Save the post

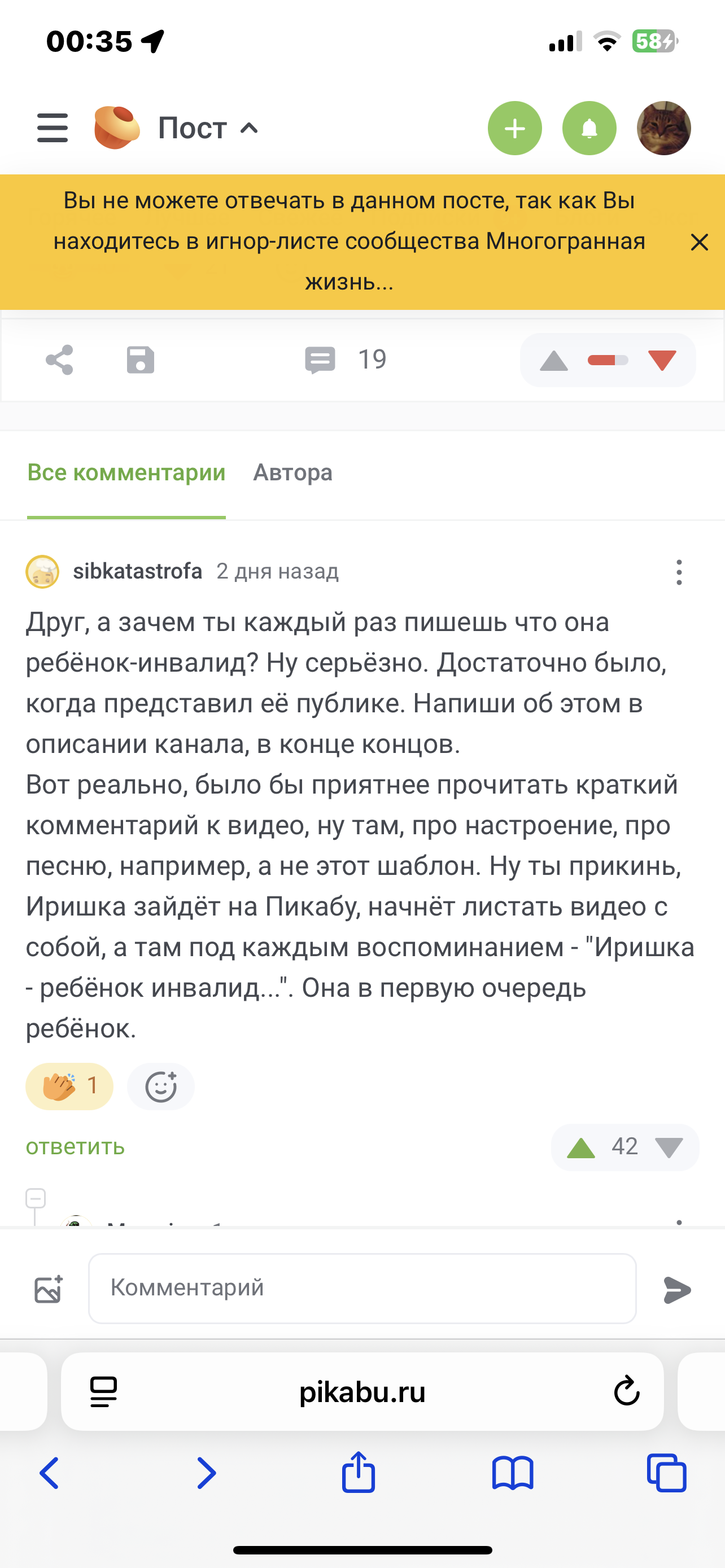140,360
